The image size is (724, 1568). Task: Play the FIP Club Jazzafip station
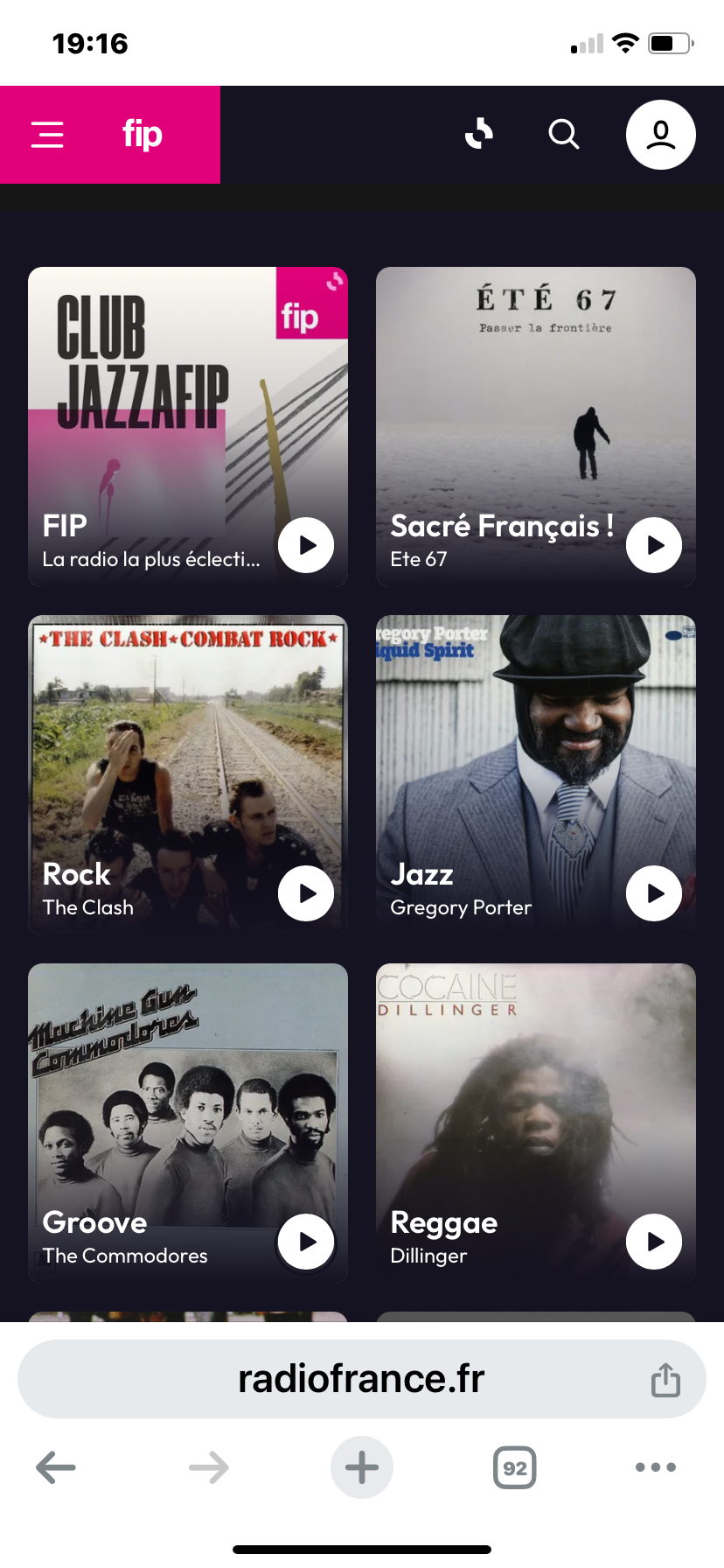tap(306, 545)
